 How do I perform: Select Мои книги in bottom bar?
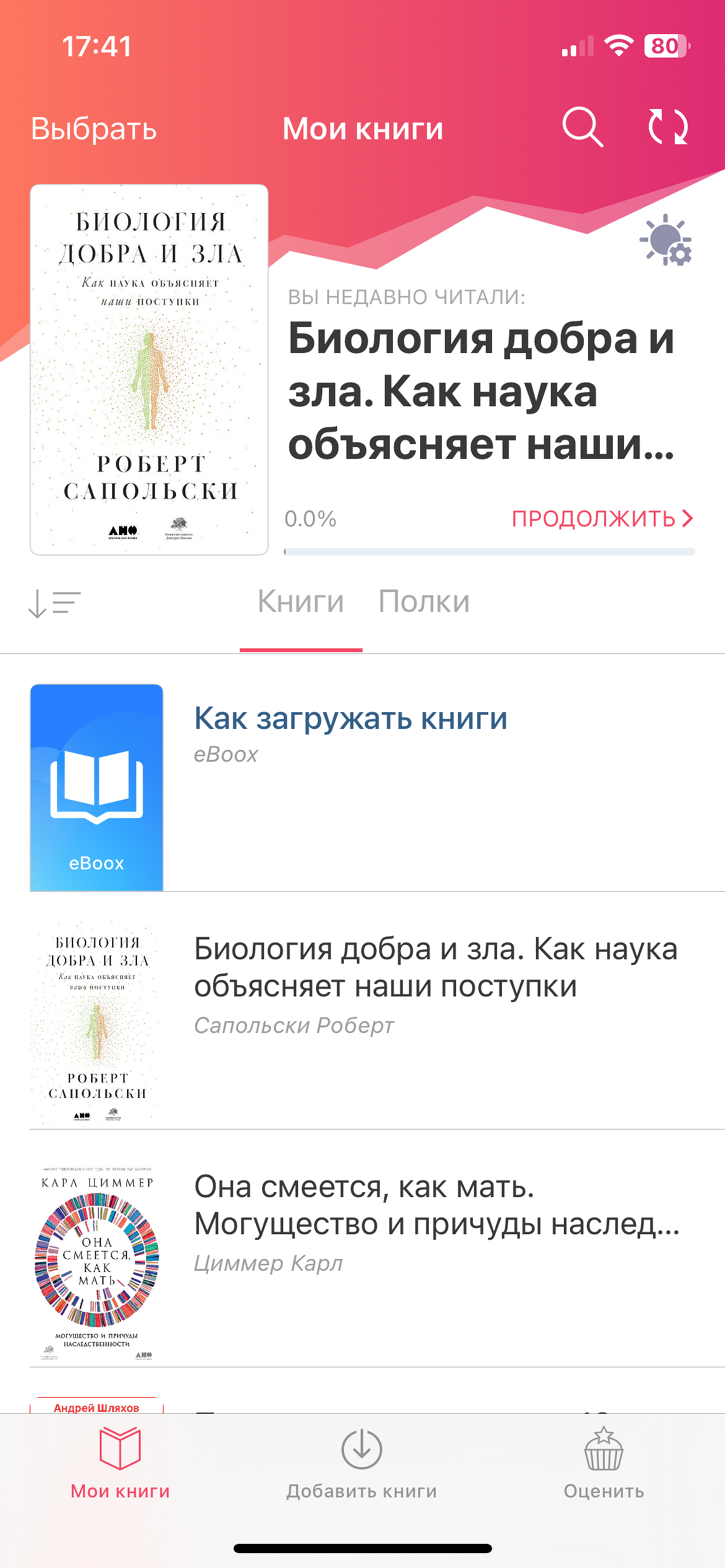120,1463
